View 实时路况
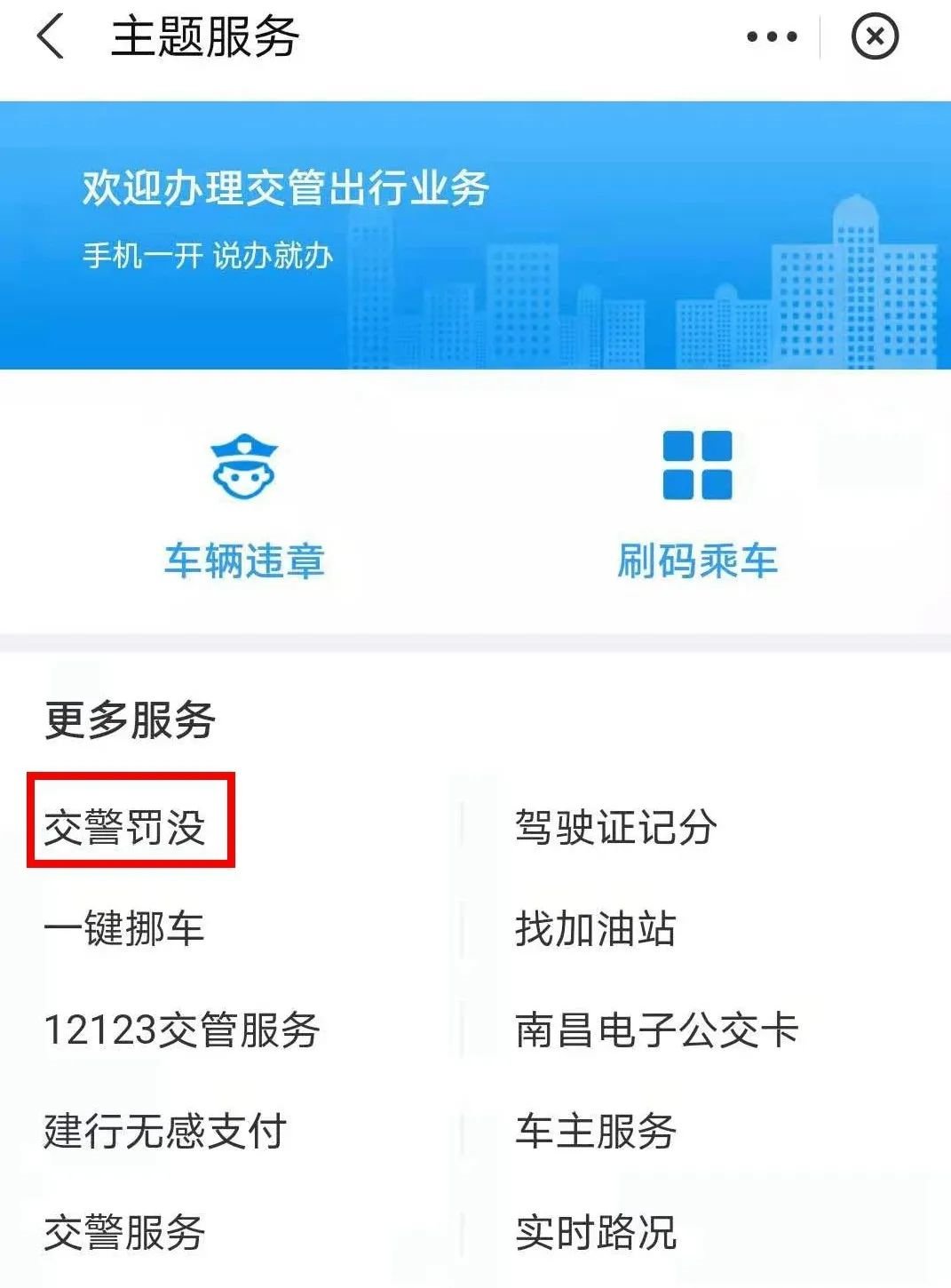This screenshot has height=1288, width=951. point(595,1232)
